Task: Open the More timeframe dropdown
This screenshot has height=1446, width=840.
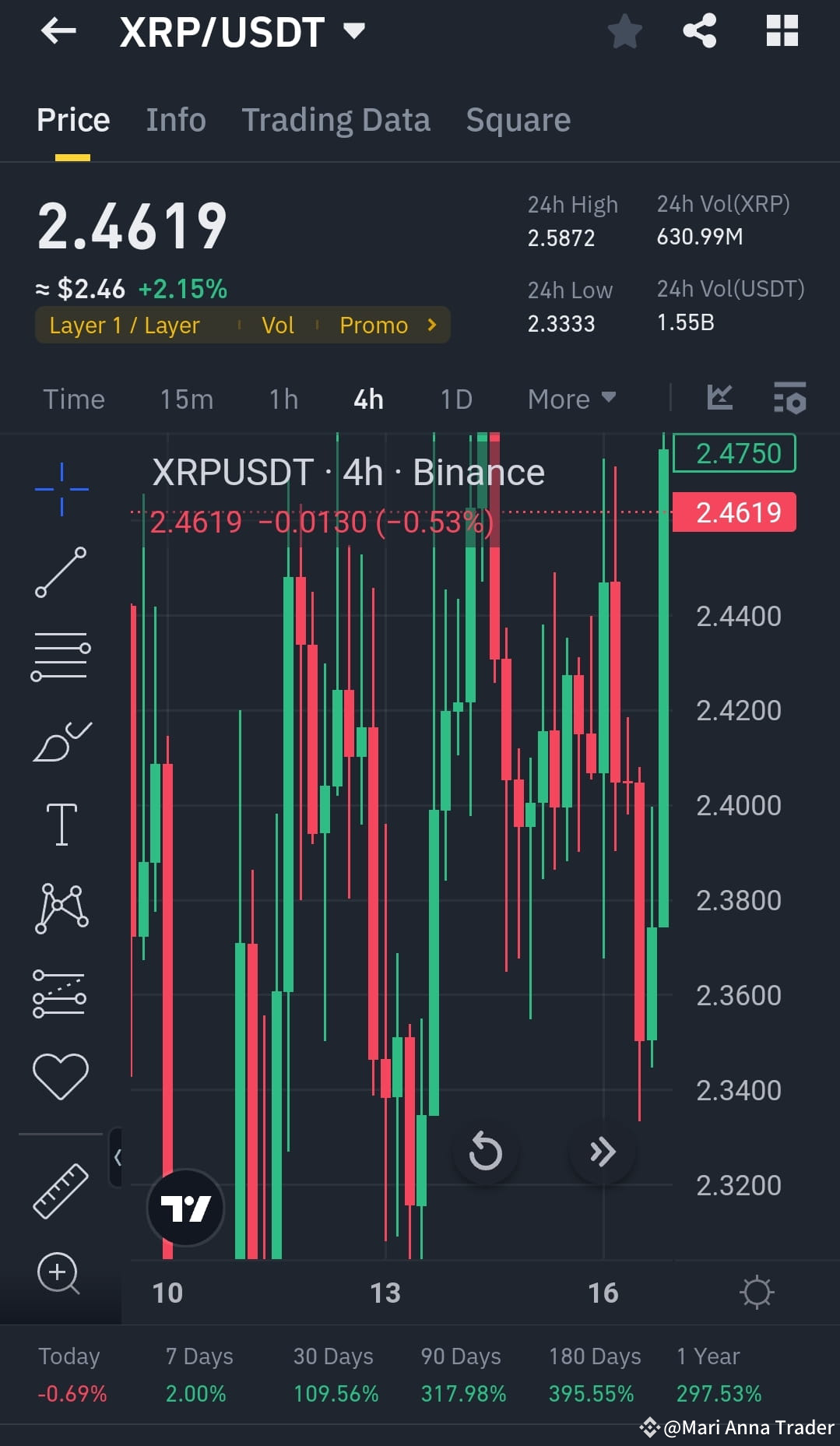Action: tap(571, 399)
